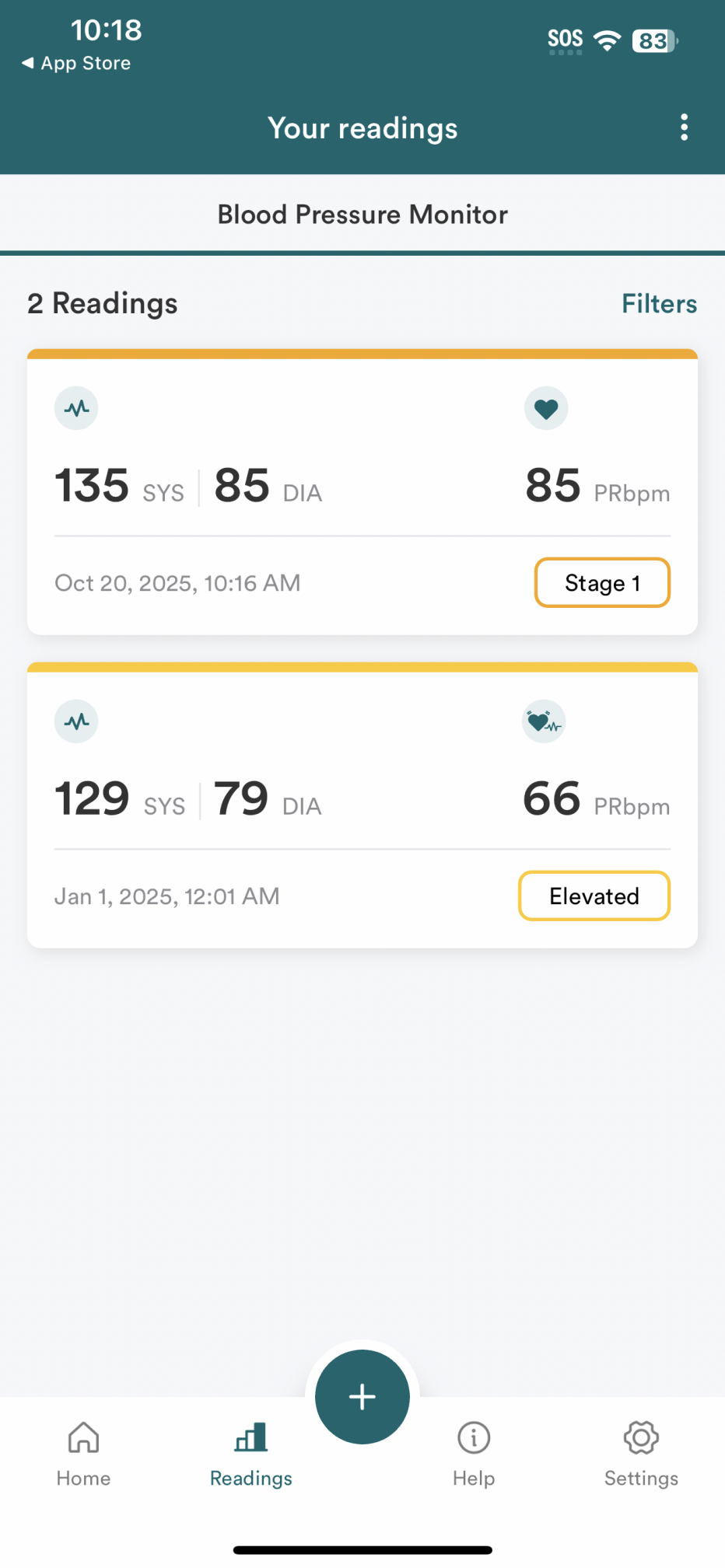This screenshot has width=725, height=1568.
Task: Select the Blood Pressure Monitor tab
Action: [x=362, y=214]
